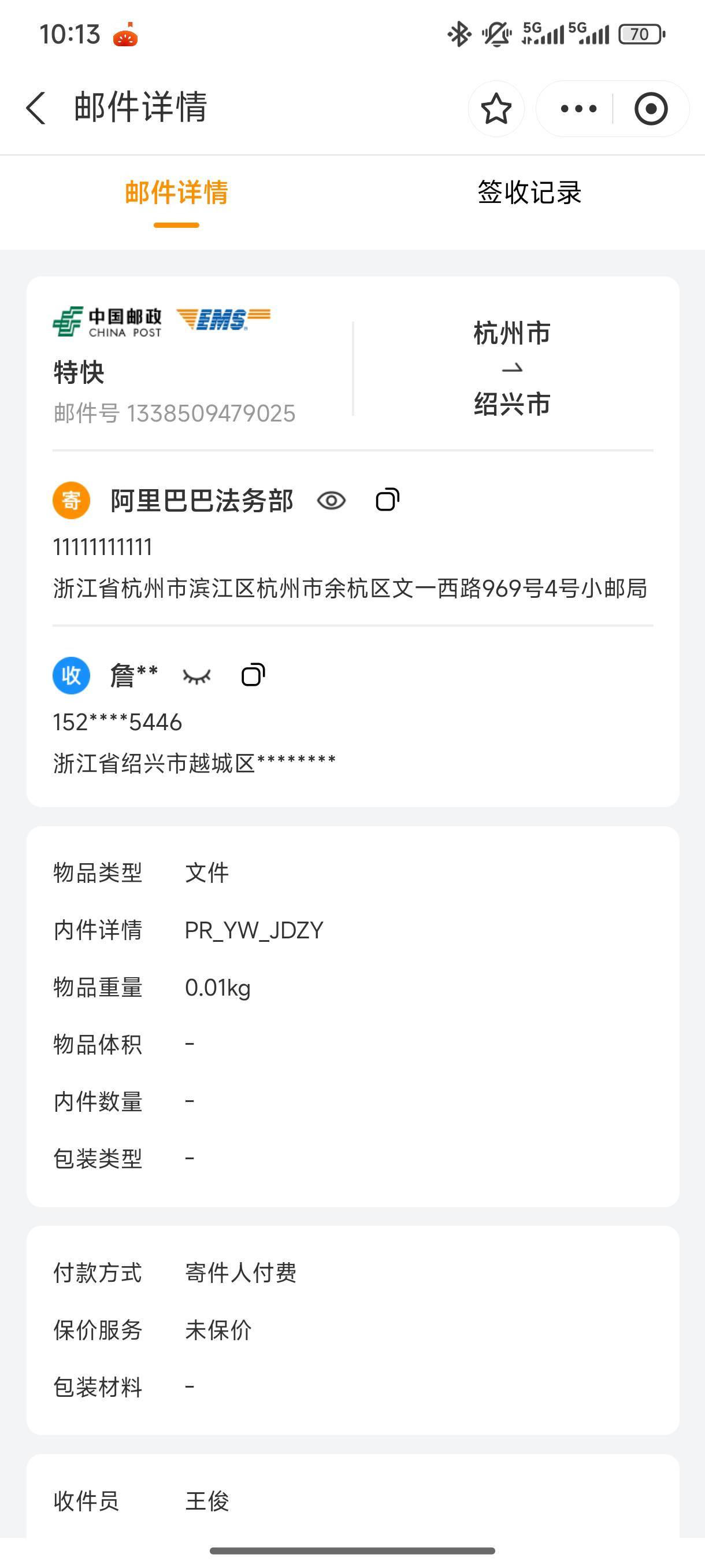The width and height of the screenshot is (705, 1568).
Task: Copy recipient 詹** information
Action: pyautogui.click(x=253, y=675)
